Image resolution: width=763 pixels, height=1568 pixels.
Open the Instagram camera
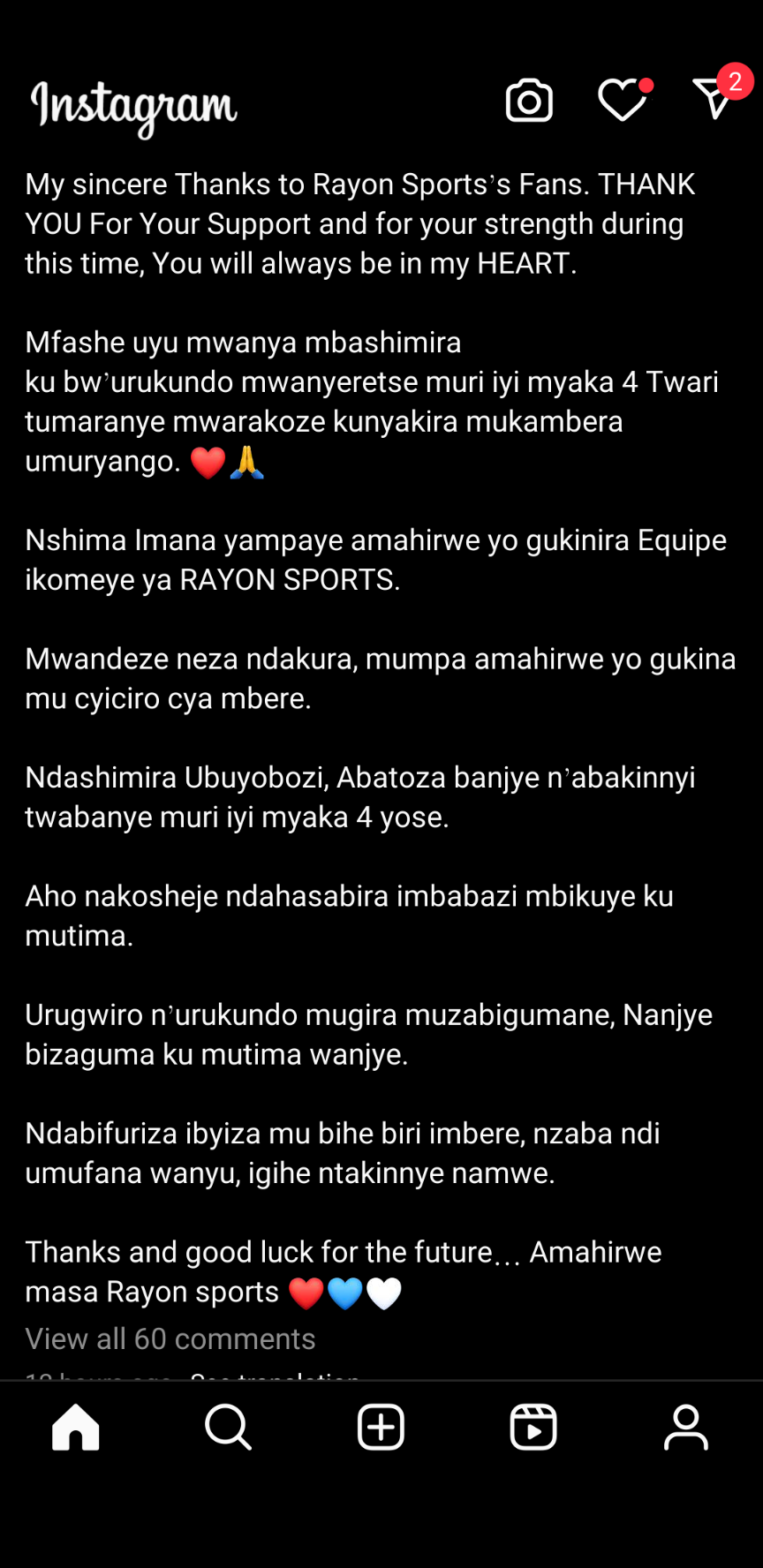point(529,101)
